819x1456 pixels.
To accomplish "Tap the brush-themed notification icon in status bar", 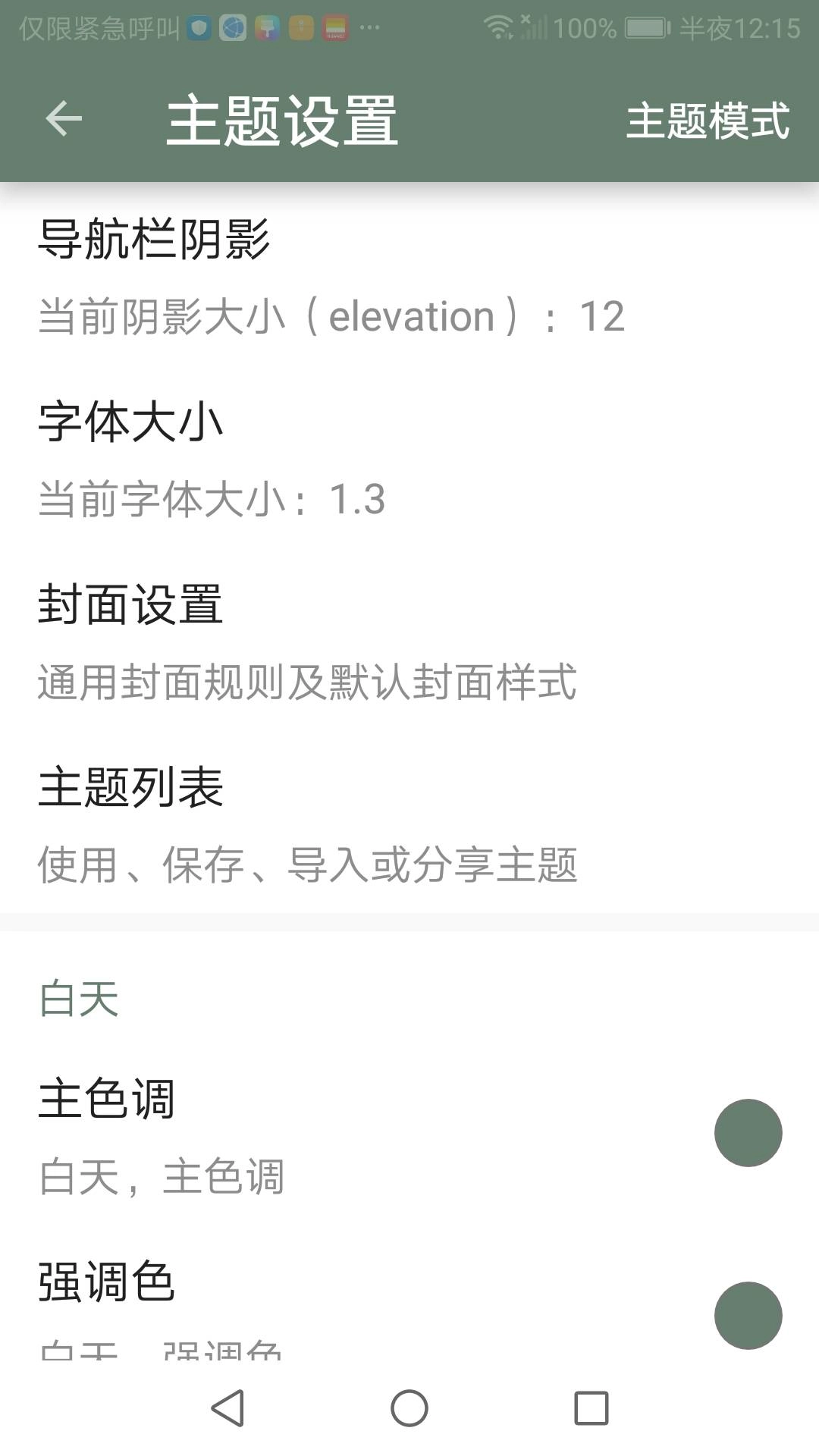I will tap(267, 27).
